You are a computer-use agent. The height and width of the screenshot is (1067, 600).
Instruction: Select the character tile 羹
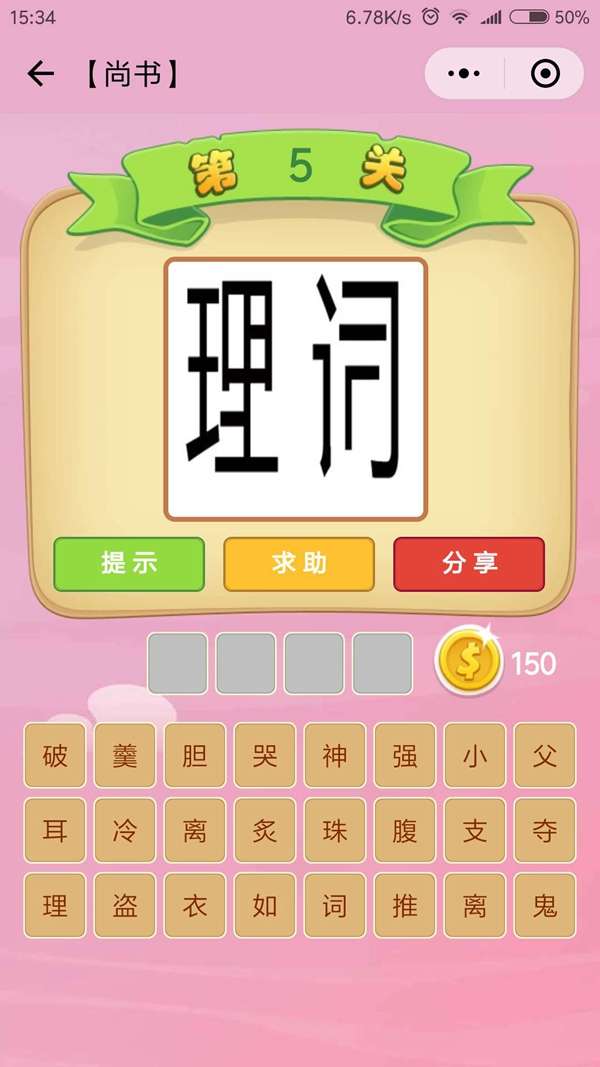coord(125,756)
